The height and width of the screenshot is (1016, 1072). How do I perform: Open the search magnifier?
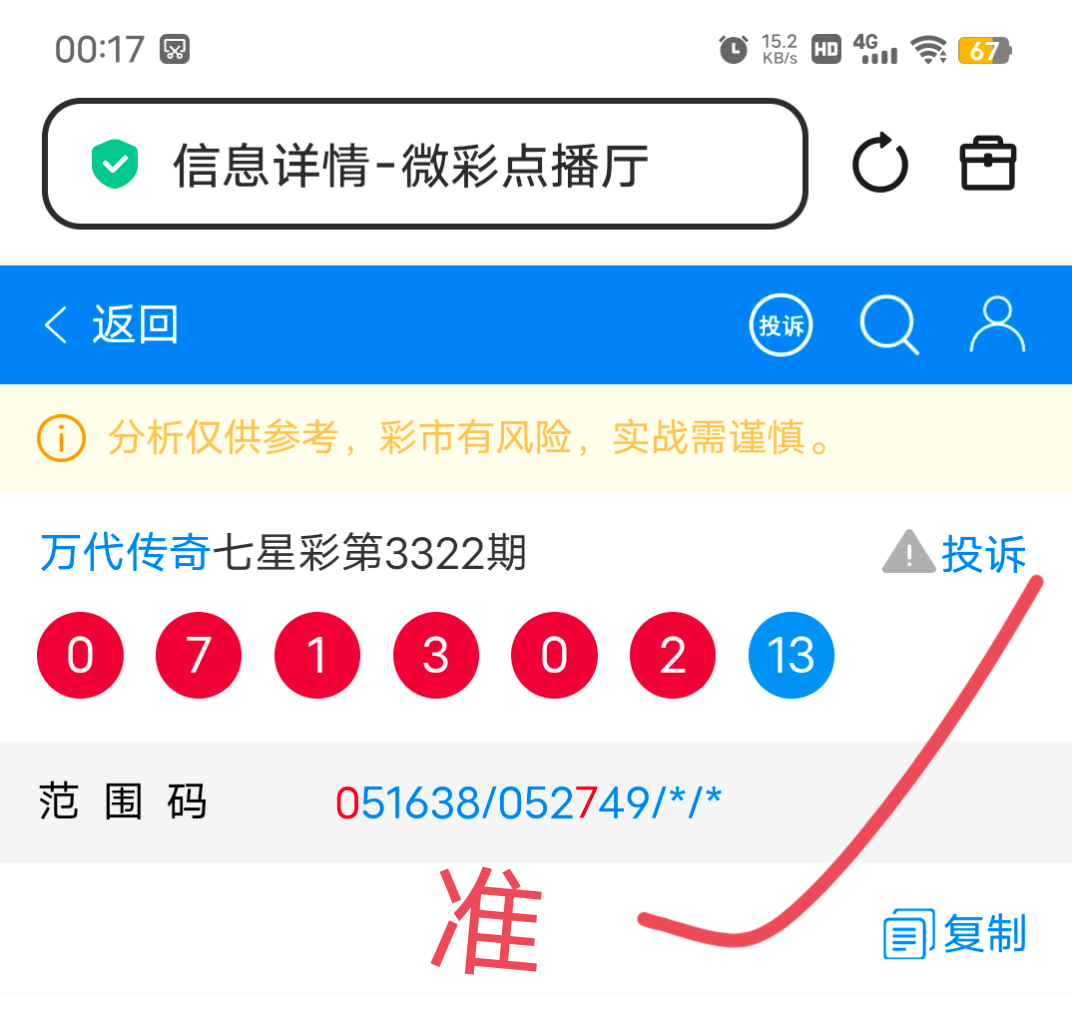pos(889,326)
